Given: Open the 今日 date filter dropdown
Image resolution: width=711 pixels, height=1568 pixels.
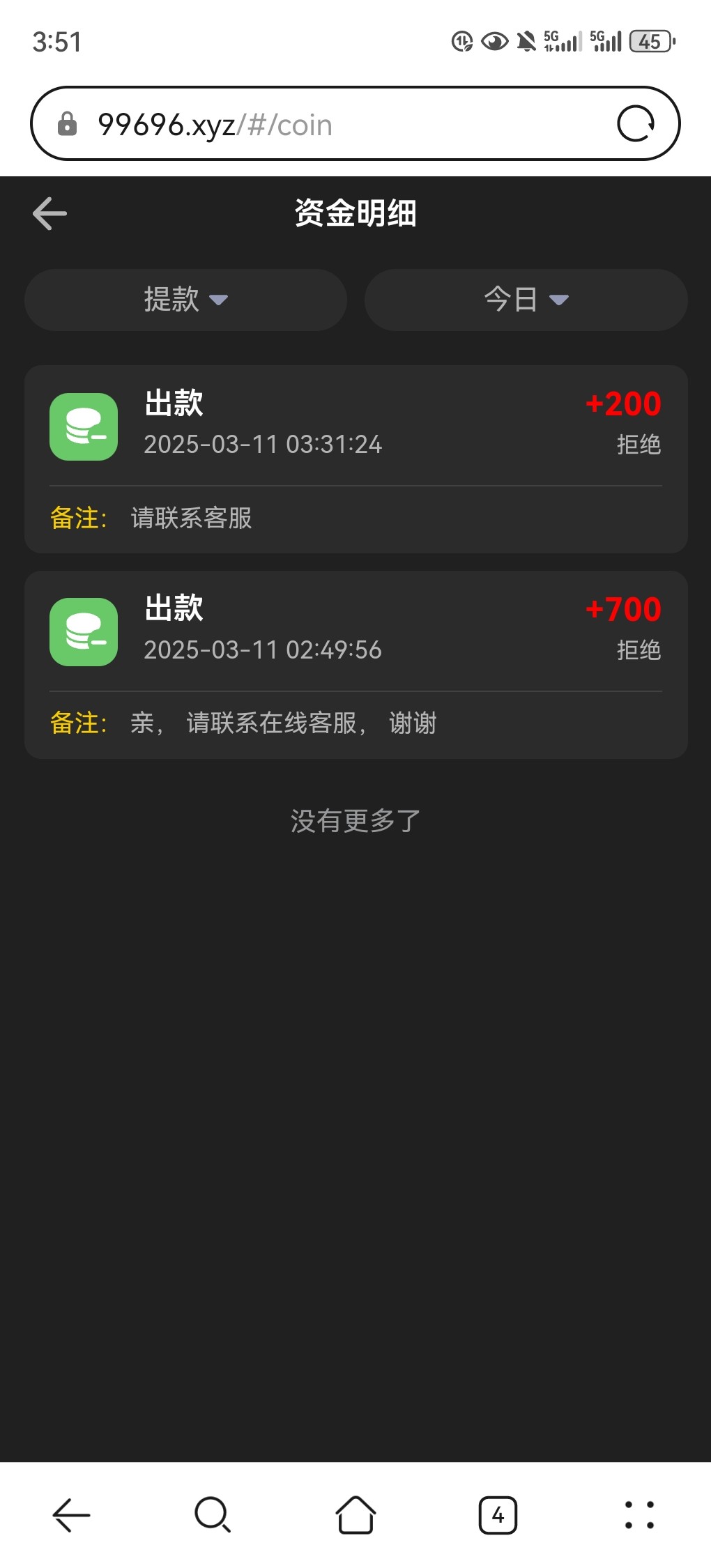Looking at the screenshot, I should coord(526,300).
